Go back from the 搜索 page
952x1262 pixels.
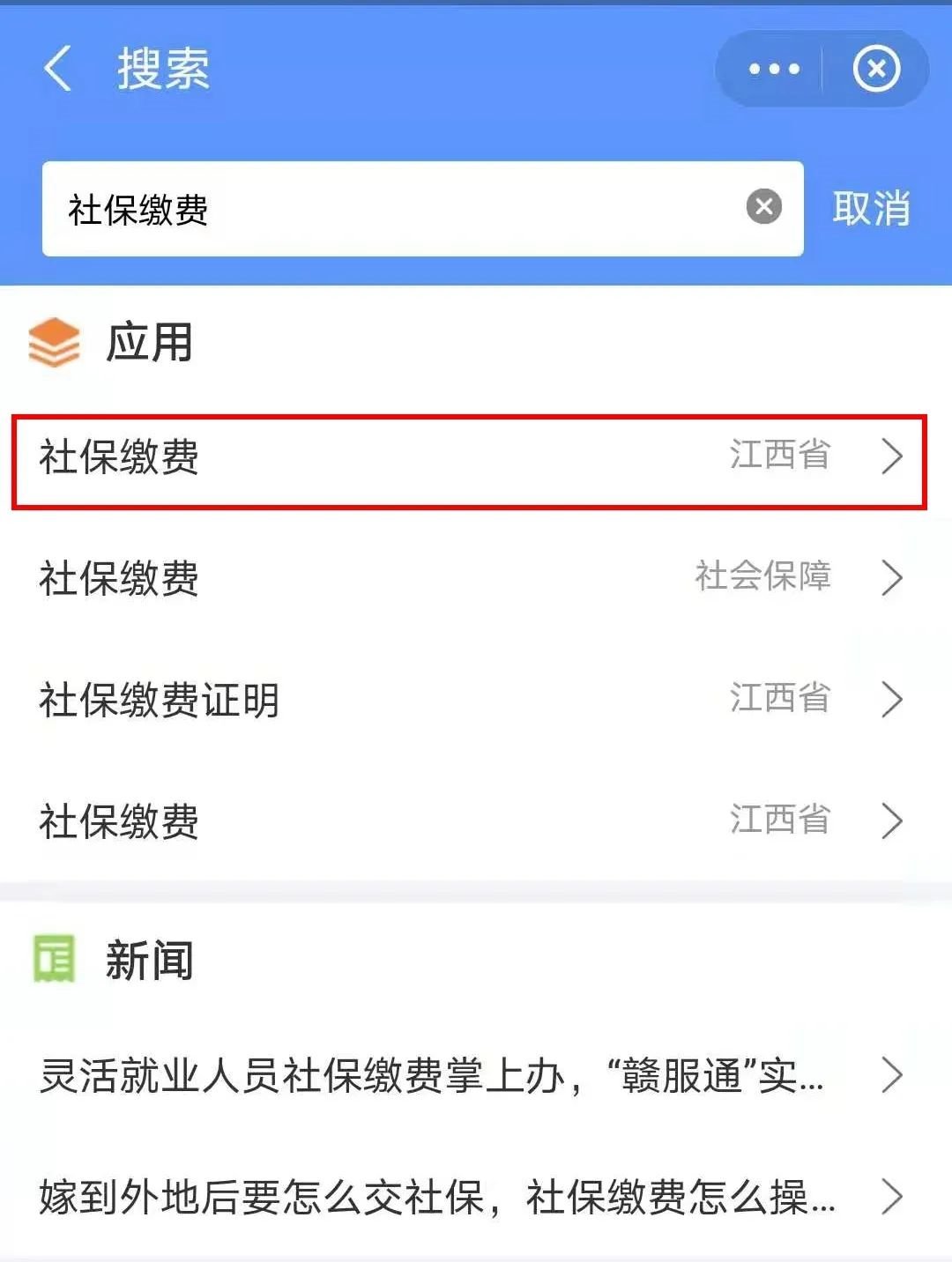coord(58,69)
